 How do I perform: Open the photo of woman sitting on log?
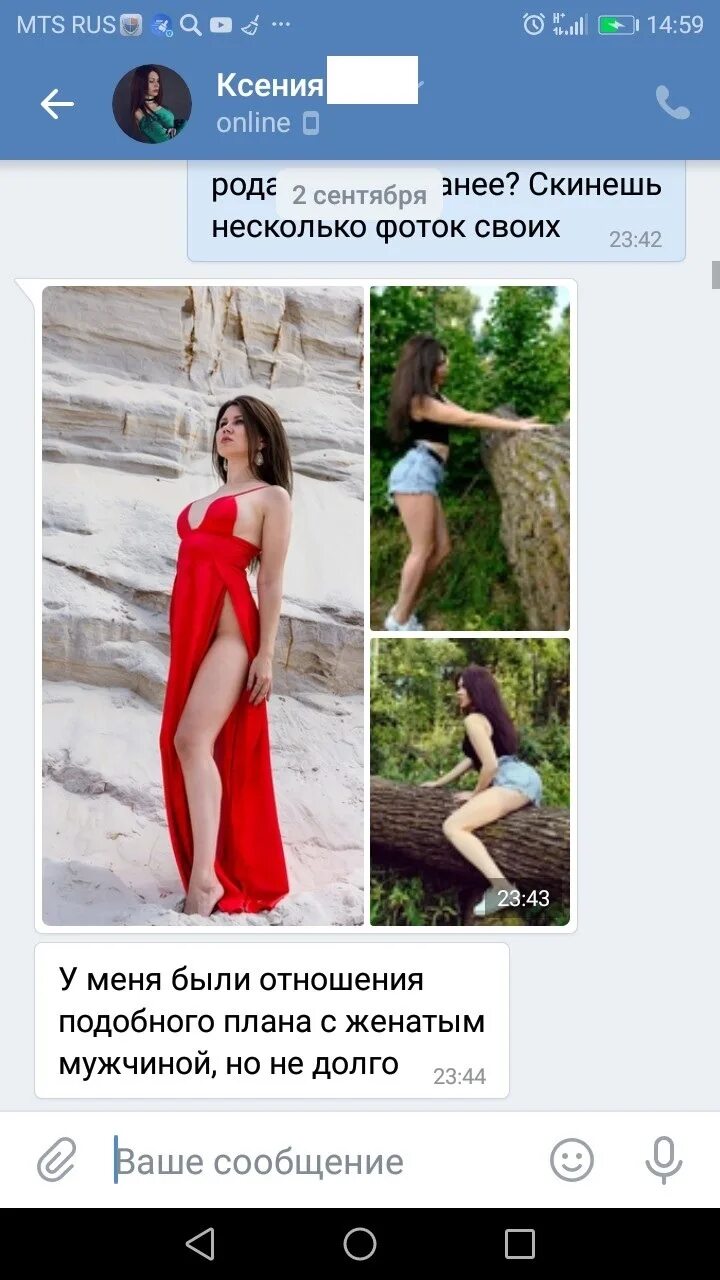[x=470, y=782]
